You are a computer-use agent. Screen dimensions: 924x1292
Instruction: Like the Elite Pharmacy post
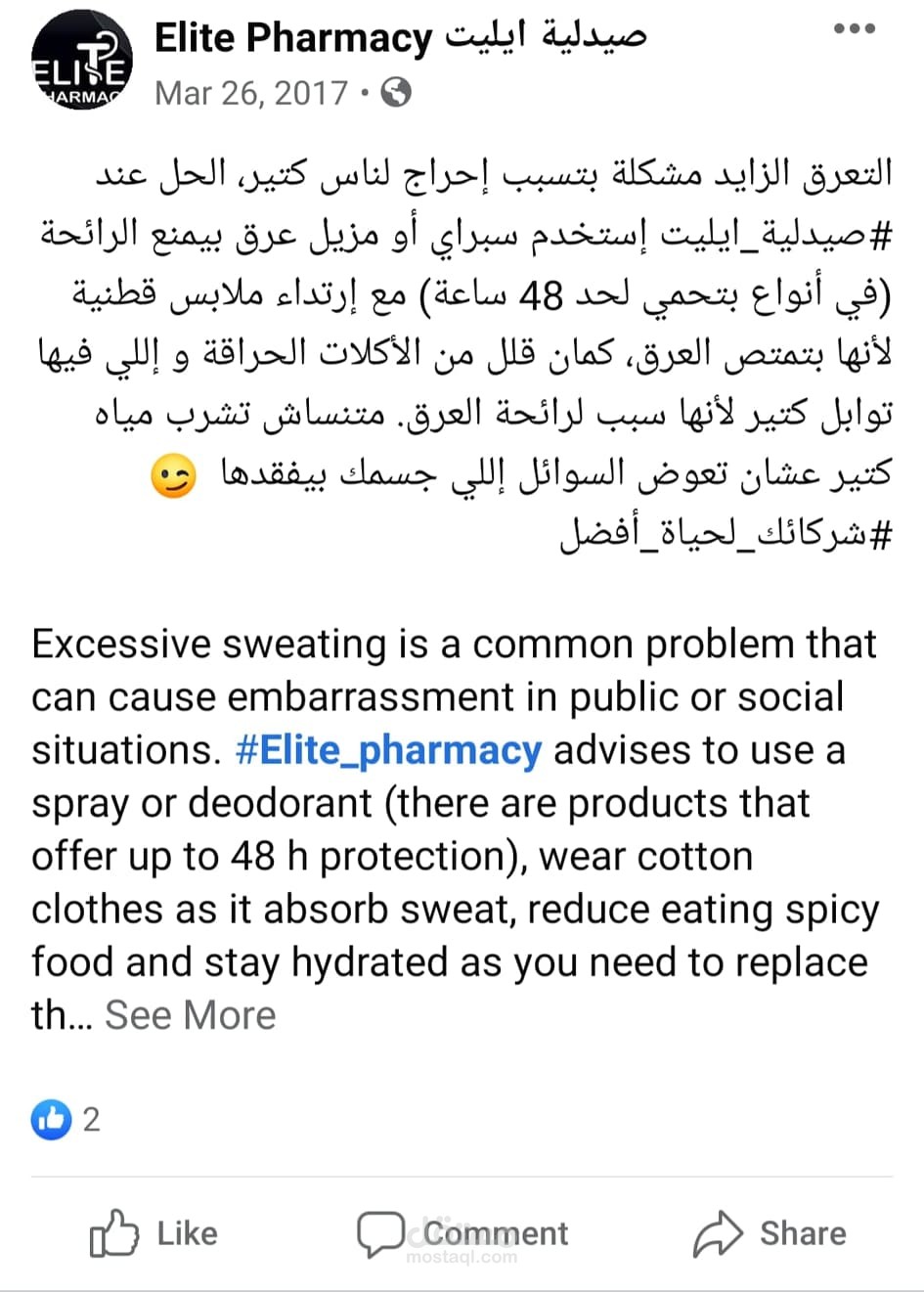[154, 1233]
